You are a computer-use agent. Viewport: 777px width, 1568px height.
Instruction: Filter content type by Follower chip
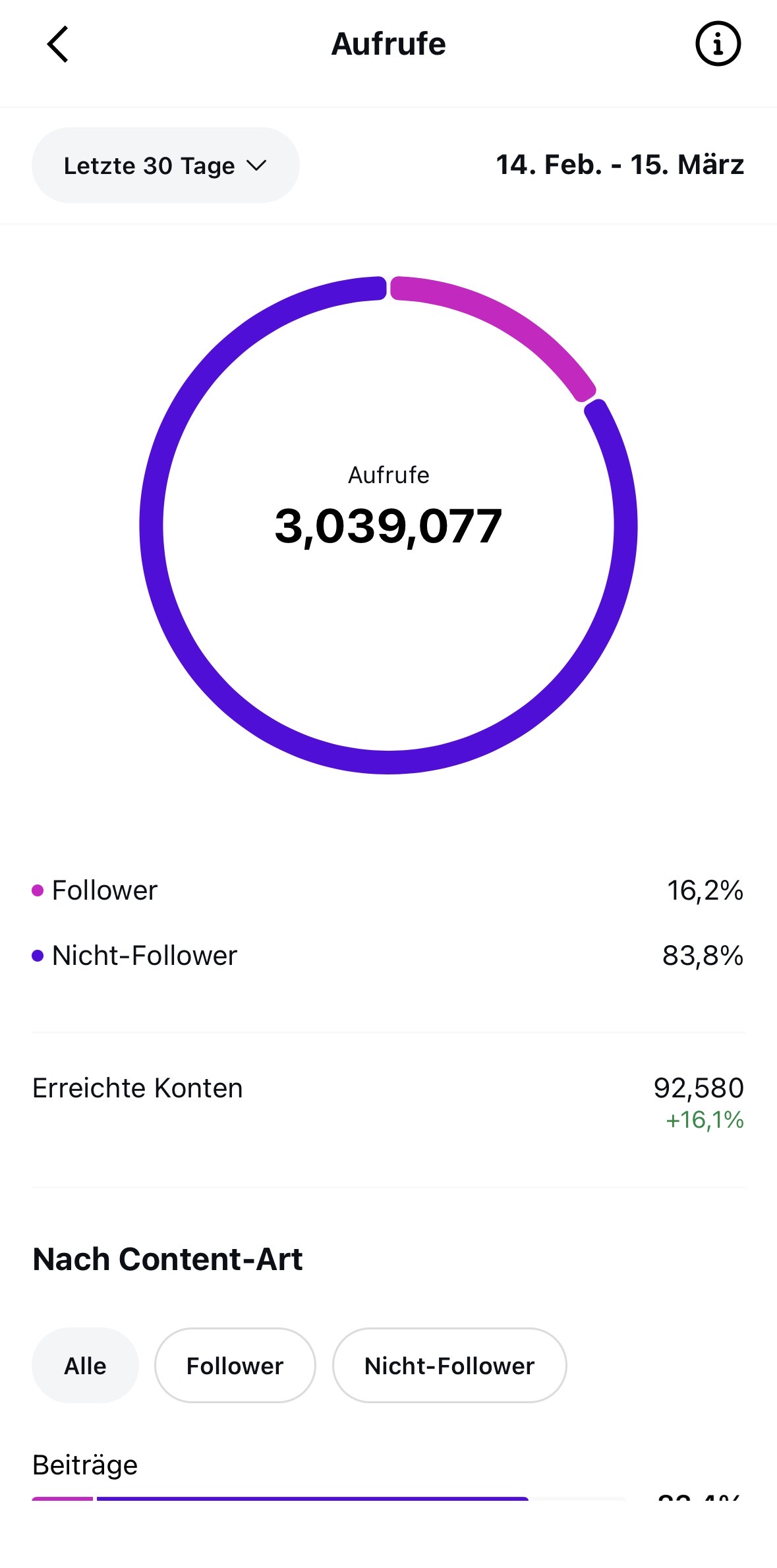[x=235, y=1366]
